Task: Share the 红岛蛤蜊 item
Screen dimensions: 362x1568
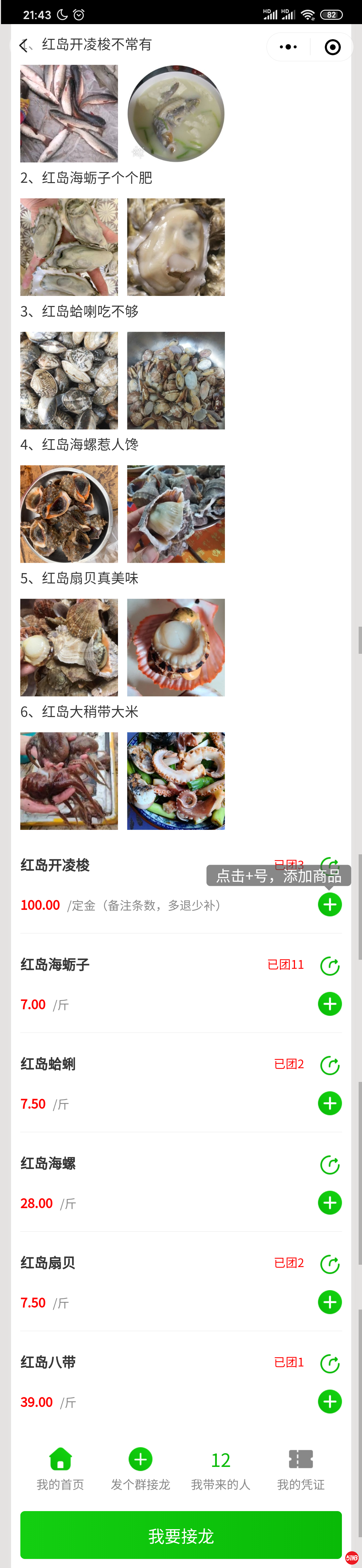Action: coord(330,1065)
